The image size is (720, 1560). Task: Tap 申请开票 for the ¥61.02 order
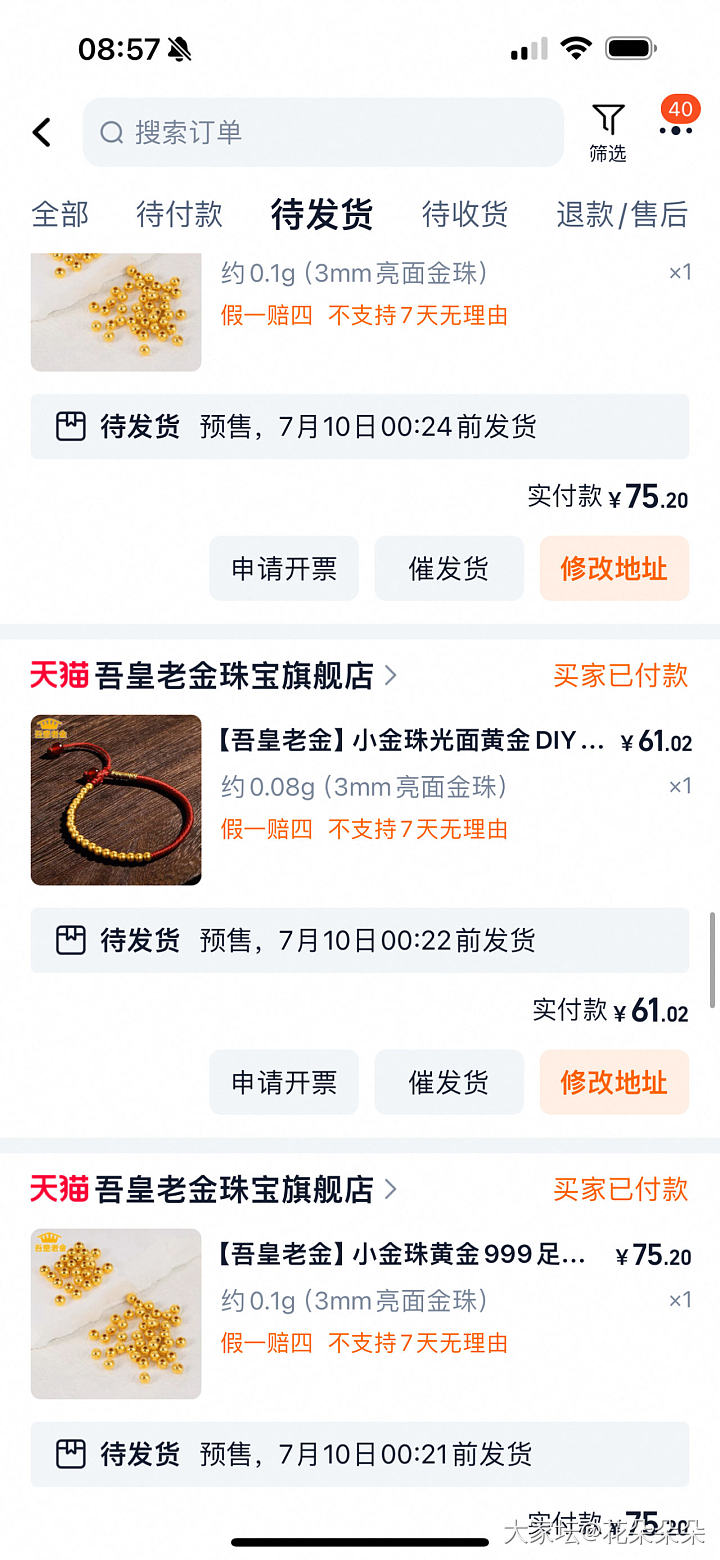coord(284,1082)
